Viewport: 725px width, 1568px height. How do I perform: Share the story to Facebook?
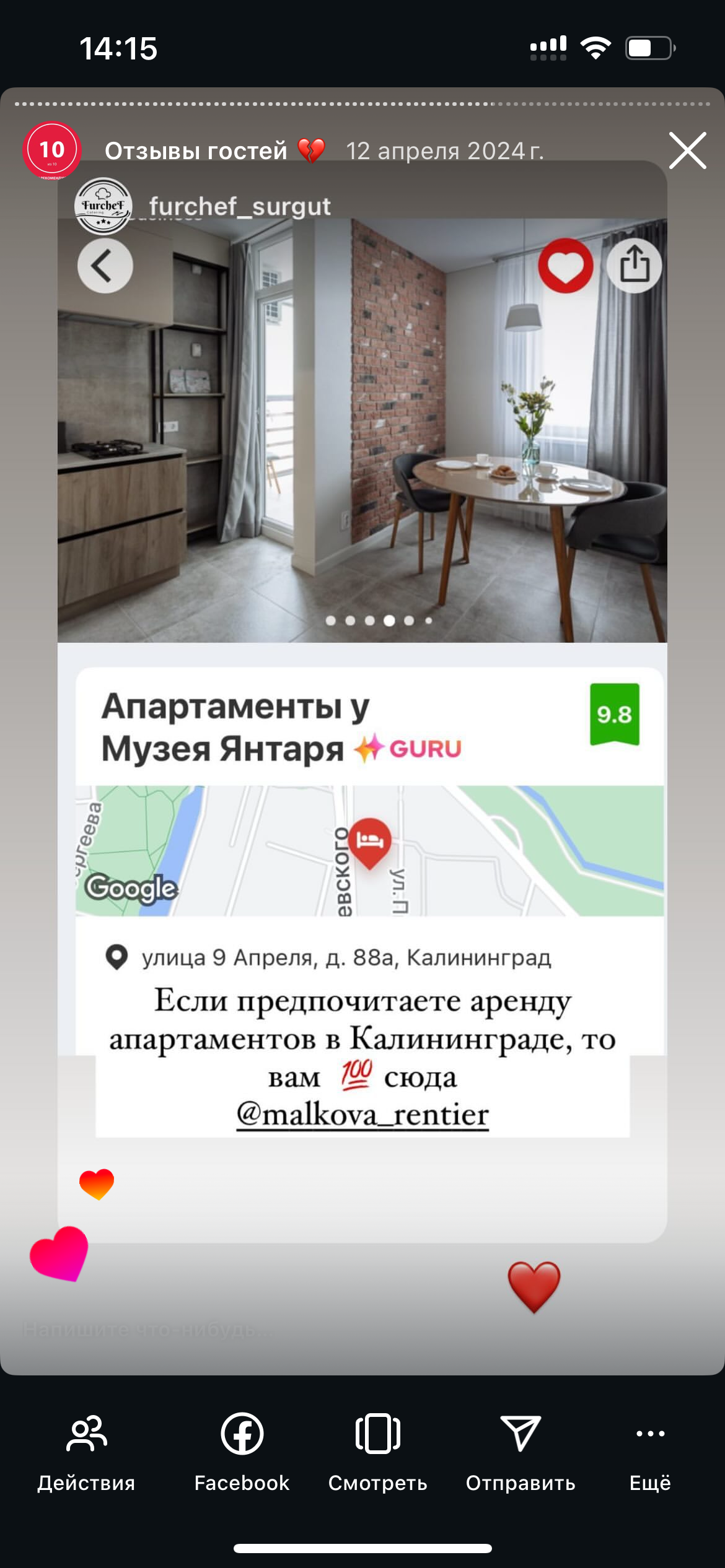tap(242, 1450)
